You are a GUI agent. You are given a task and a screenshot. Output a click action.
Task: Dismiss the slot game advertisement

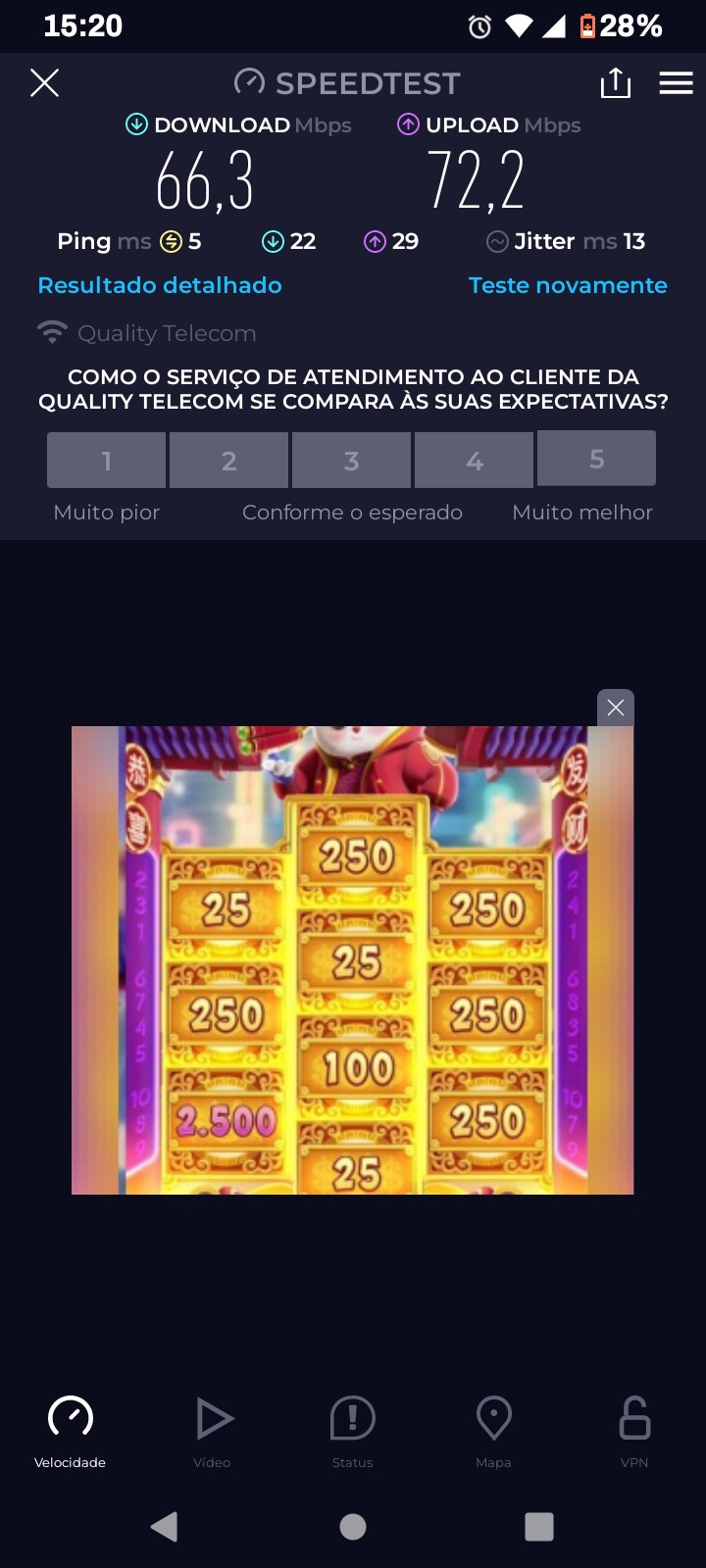(x=615, y=708)
